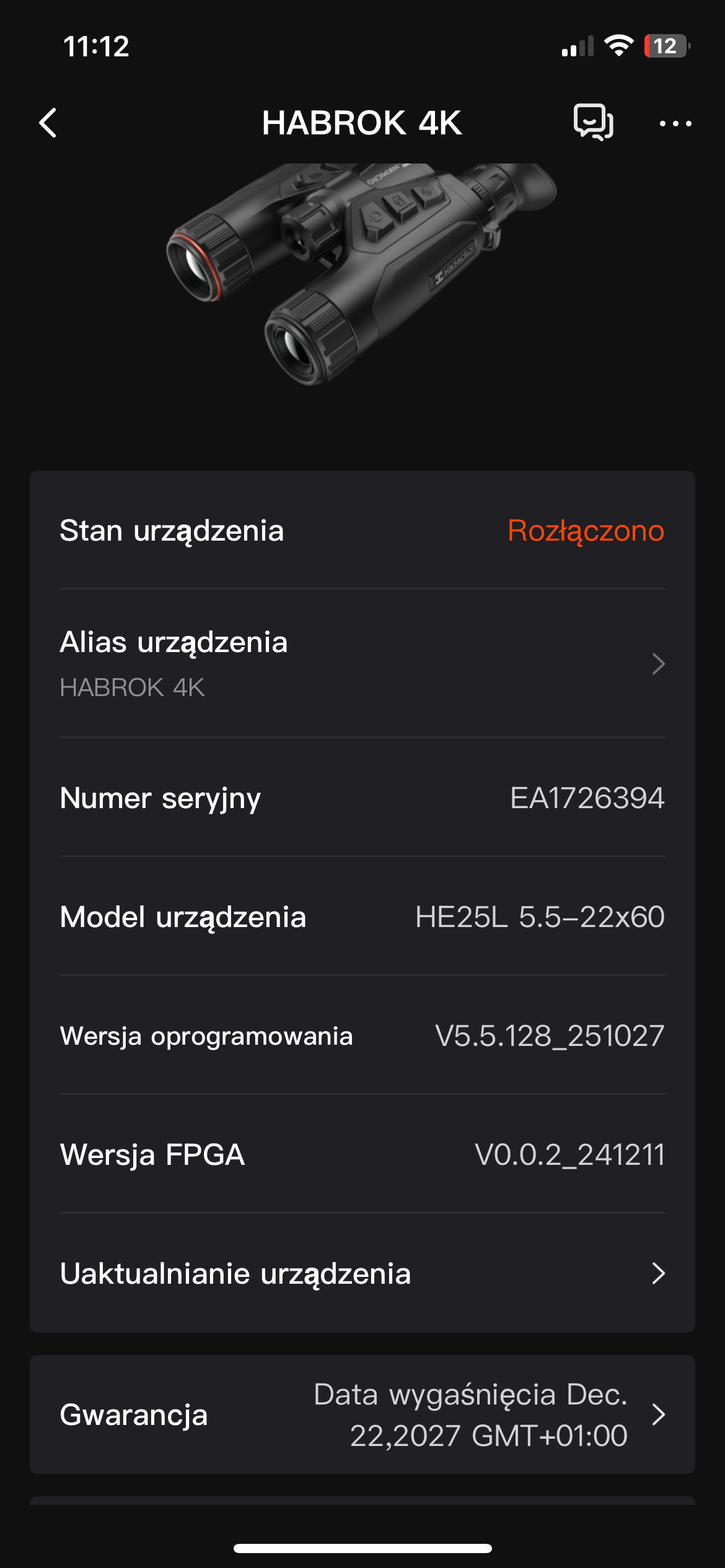Viewport: 725px width, 1568px height.
Task: Open the Gwarancja details row
Action: coord(362,1414)
